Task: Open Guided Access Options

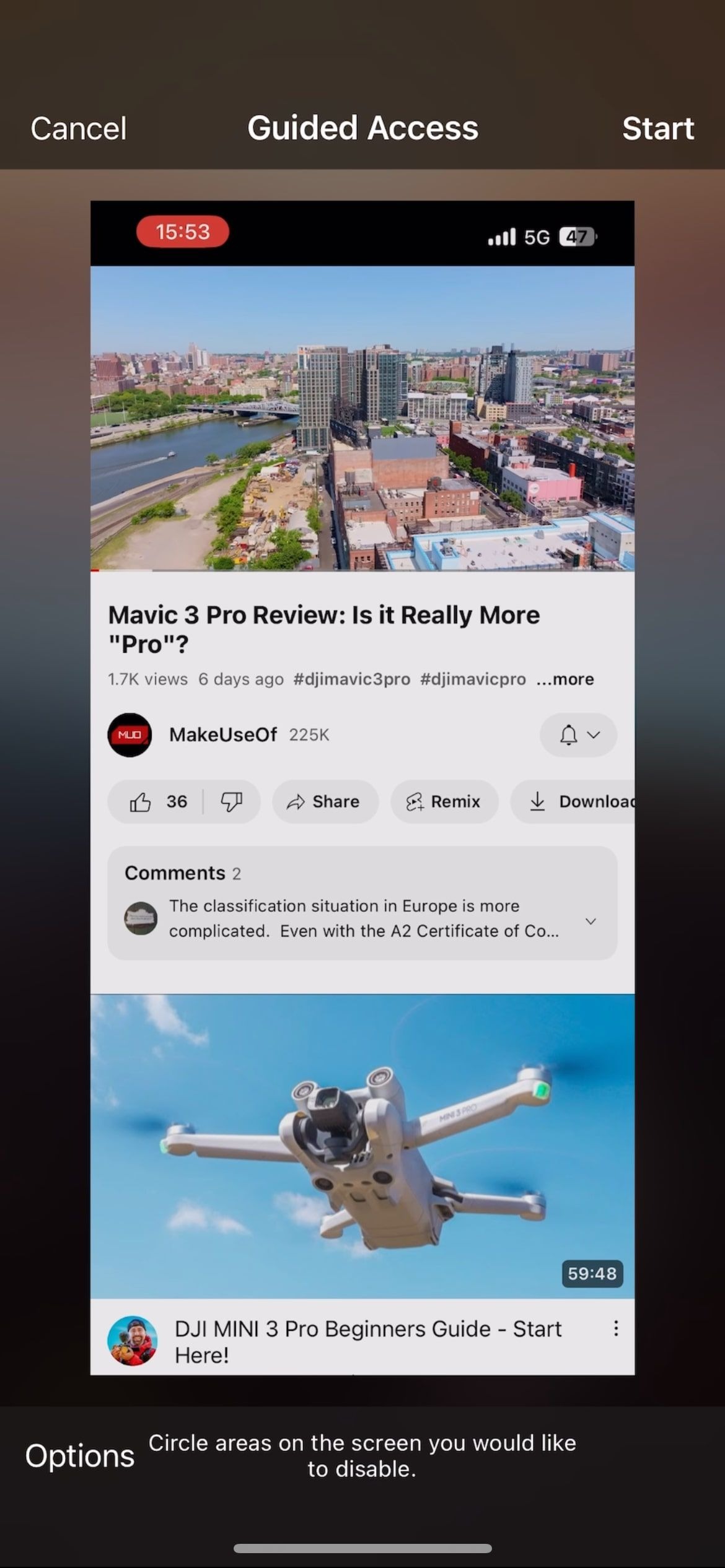Action: point(80,1456)
